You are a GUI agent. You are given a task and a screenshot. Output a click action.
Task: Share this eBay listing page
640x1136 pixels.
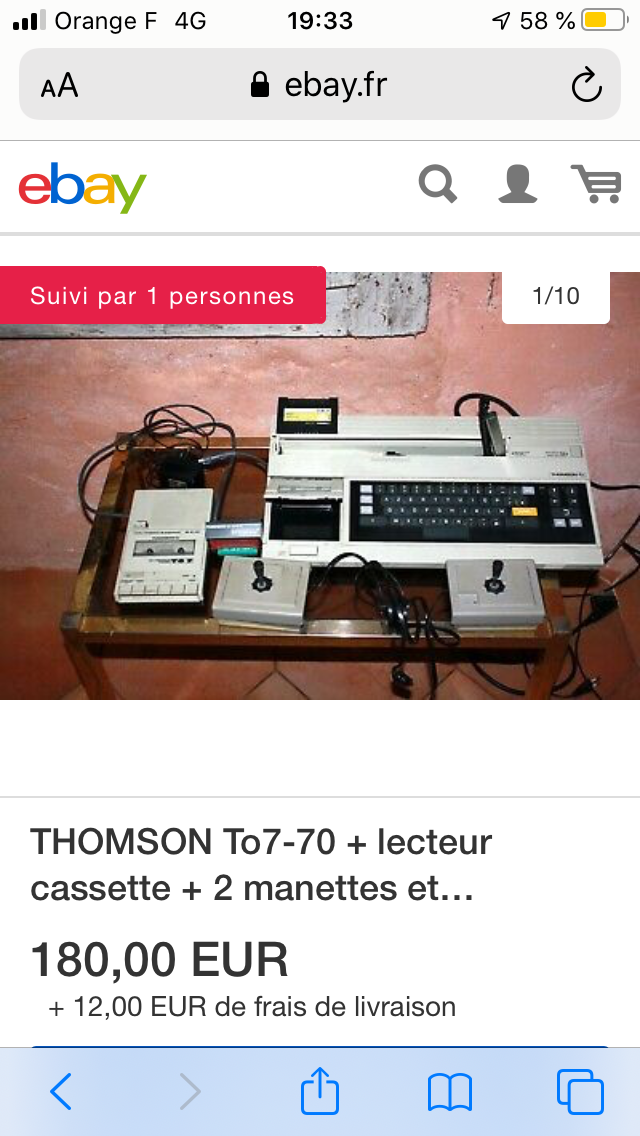(x=320, y=1091)
